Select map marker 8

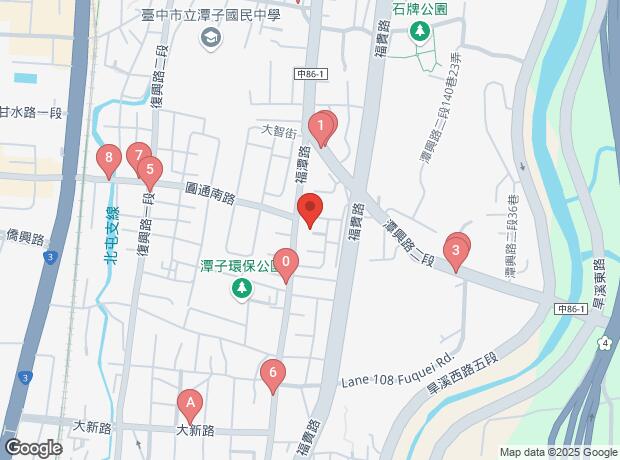point(108,159)
